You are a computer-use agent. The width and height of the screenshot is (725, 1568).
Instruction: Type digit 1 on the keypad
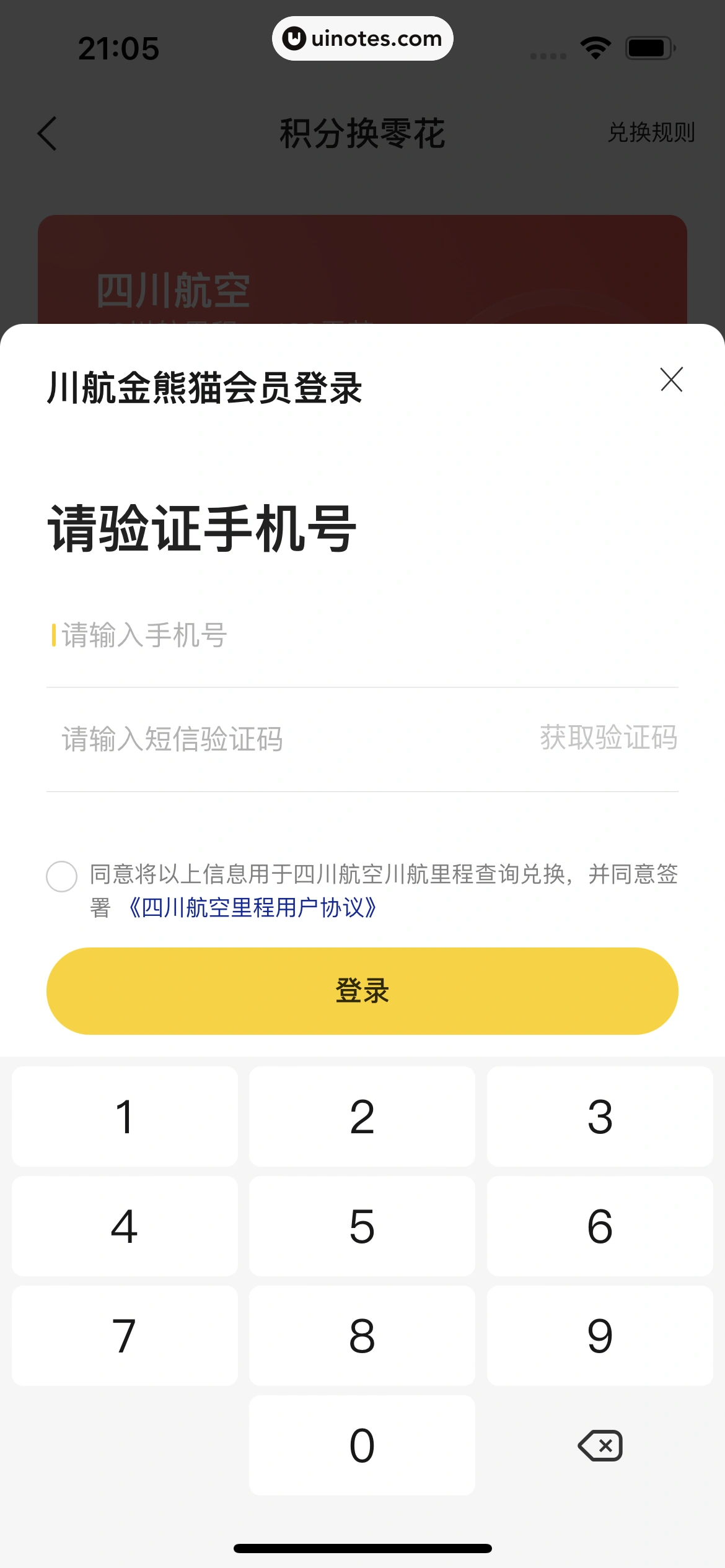pyautogui.click(x=125, y=1117)
